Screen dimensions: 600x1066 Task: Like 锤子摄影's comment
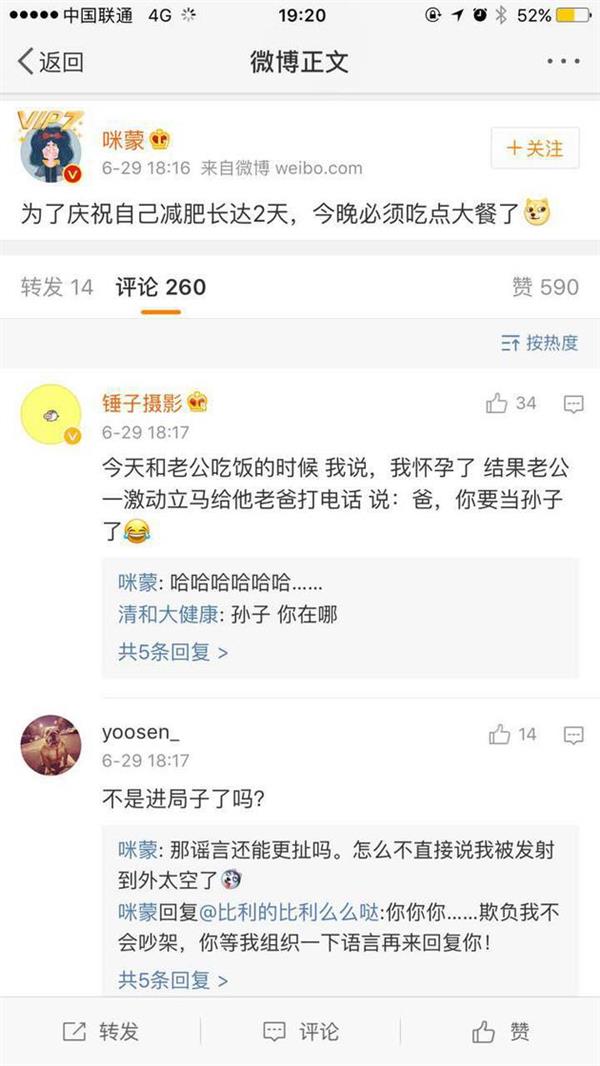(511, 403)
